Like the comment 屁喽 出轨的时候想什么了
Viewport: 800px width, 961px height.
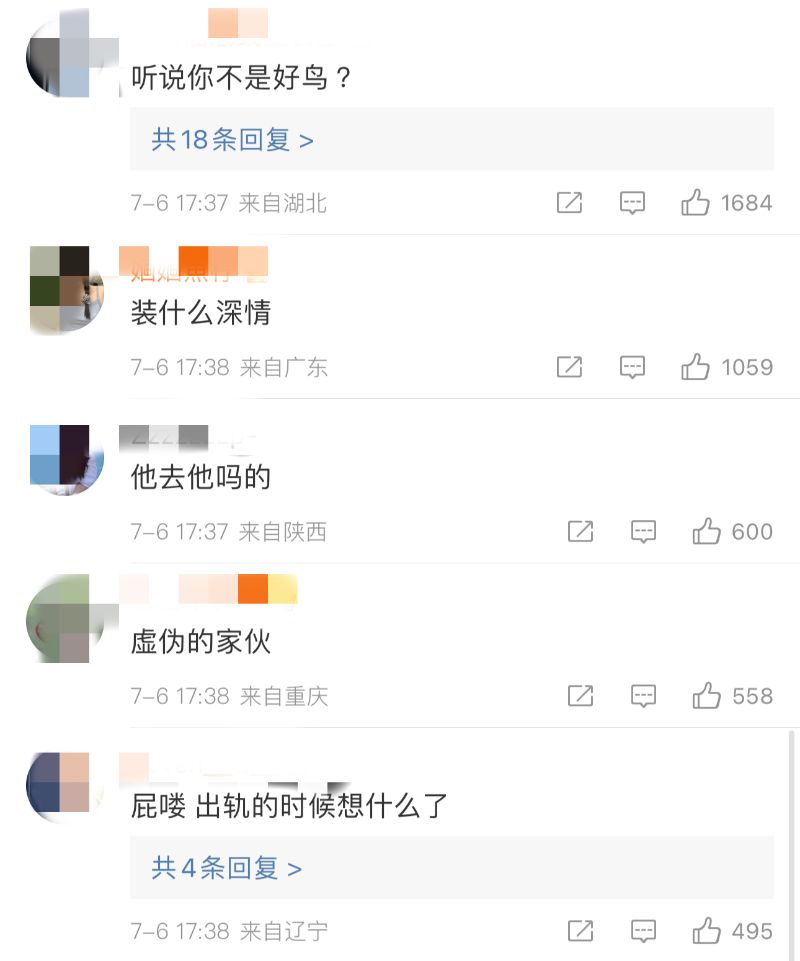click(706, 931)
